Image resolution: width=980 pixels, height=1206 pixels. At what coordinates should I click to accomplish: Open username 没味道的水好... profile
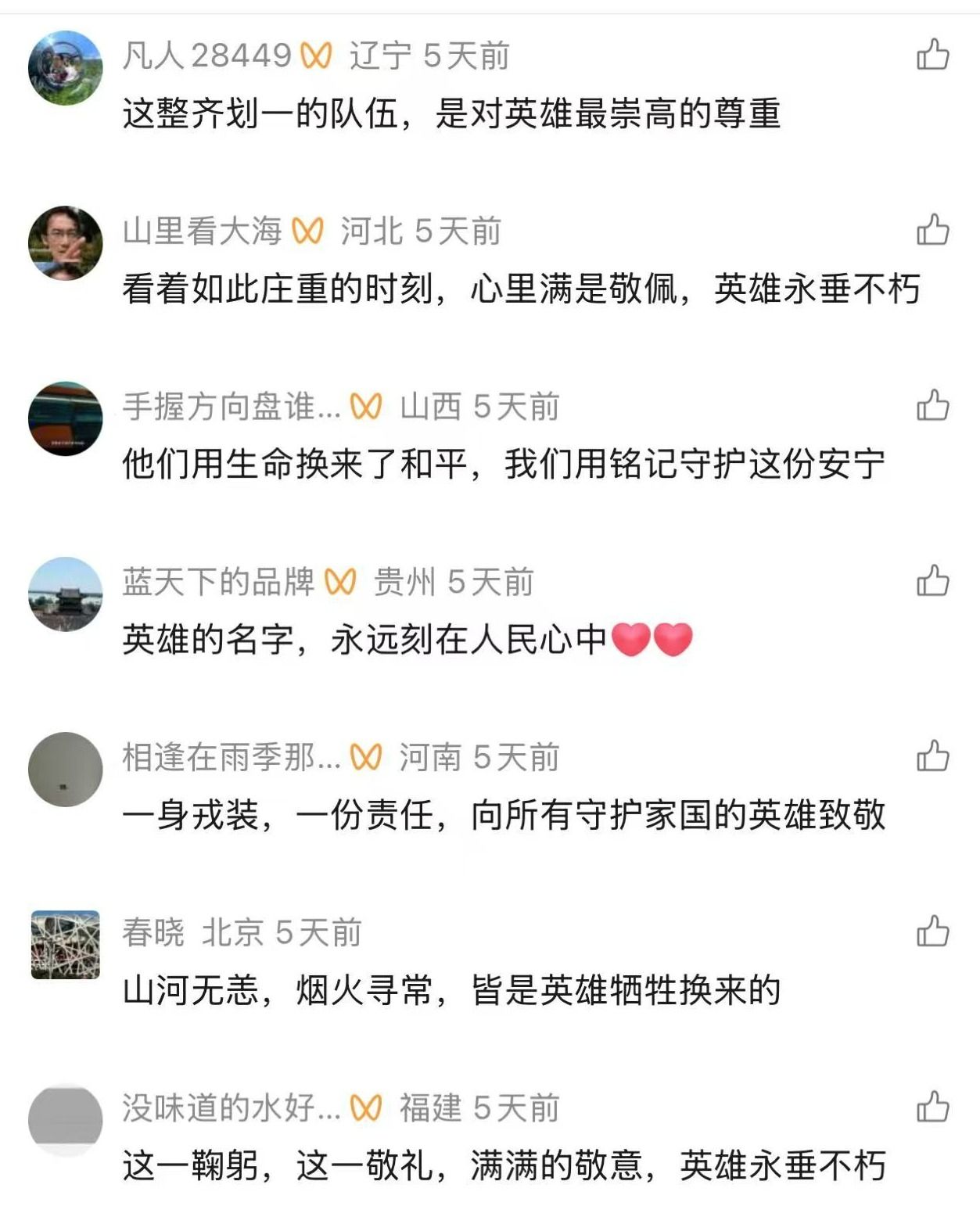[x=231, y=1108]
